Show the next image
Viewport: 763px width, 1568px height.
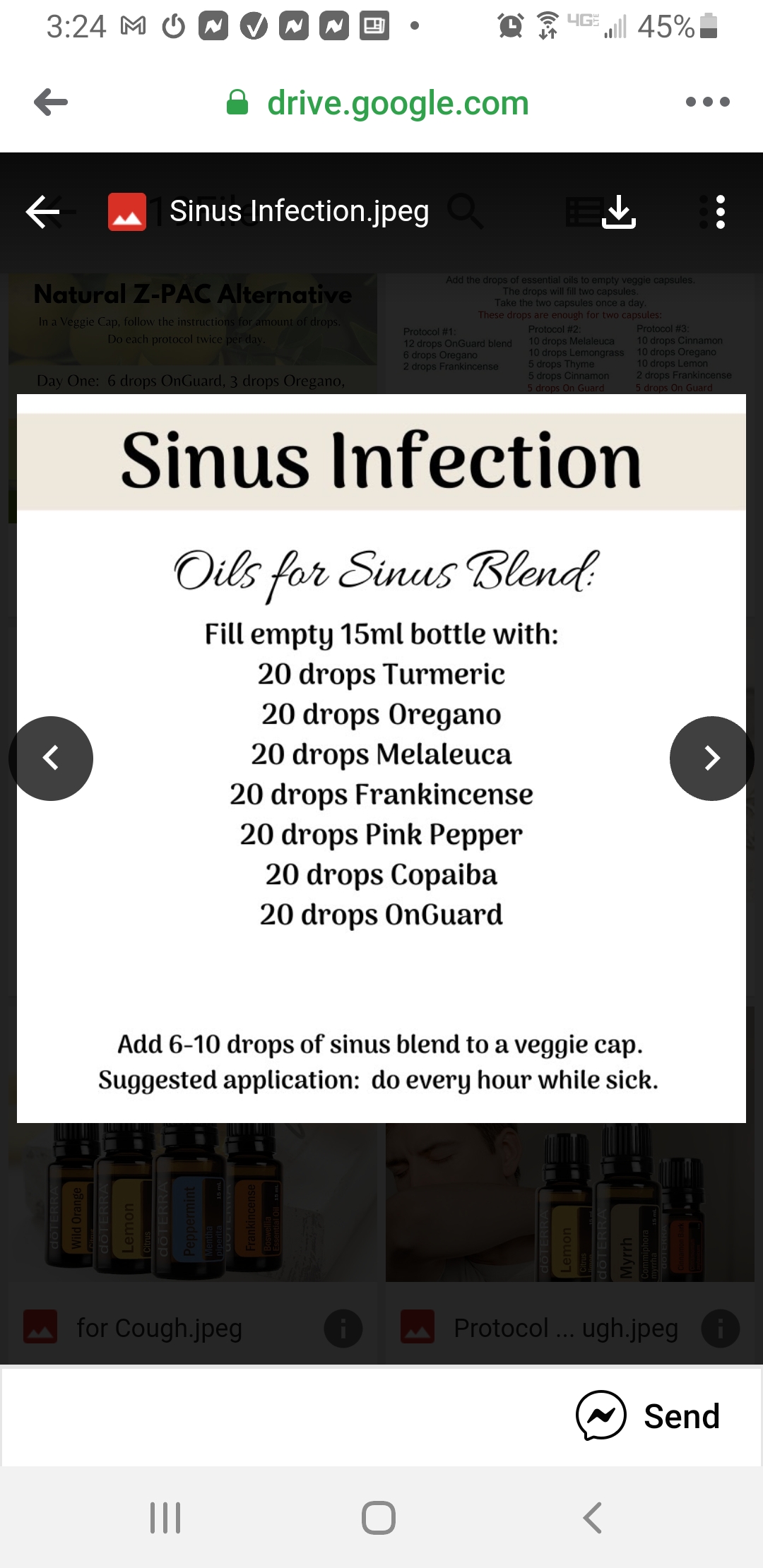[x=712, y=759]
